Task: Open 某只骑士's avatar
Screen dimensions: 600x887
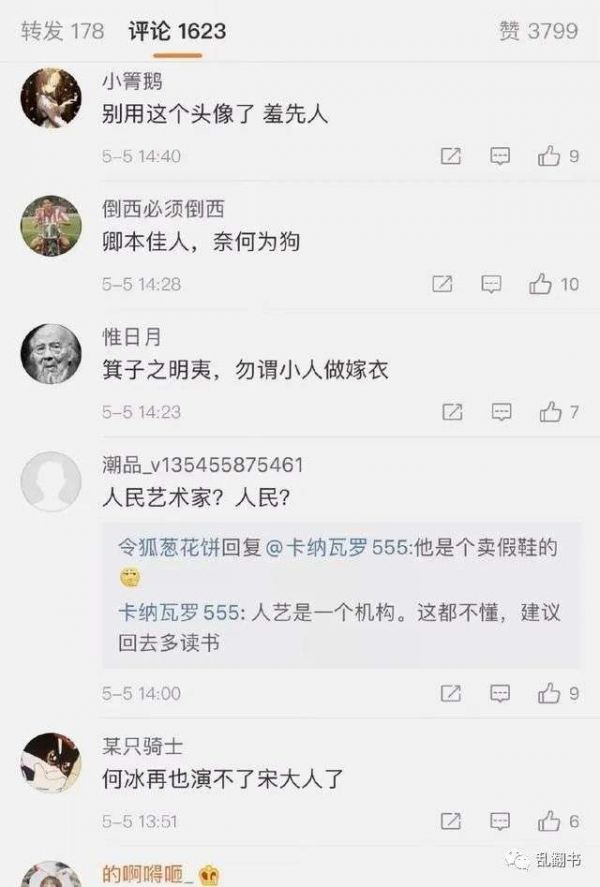Action: point(51,763)
